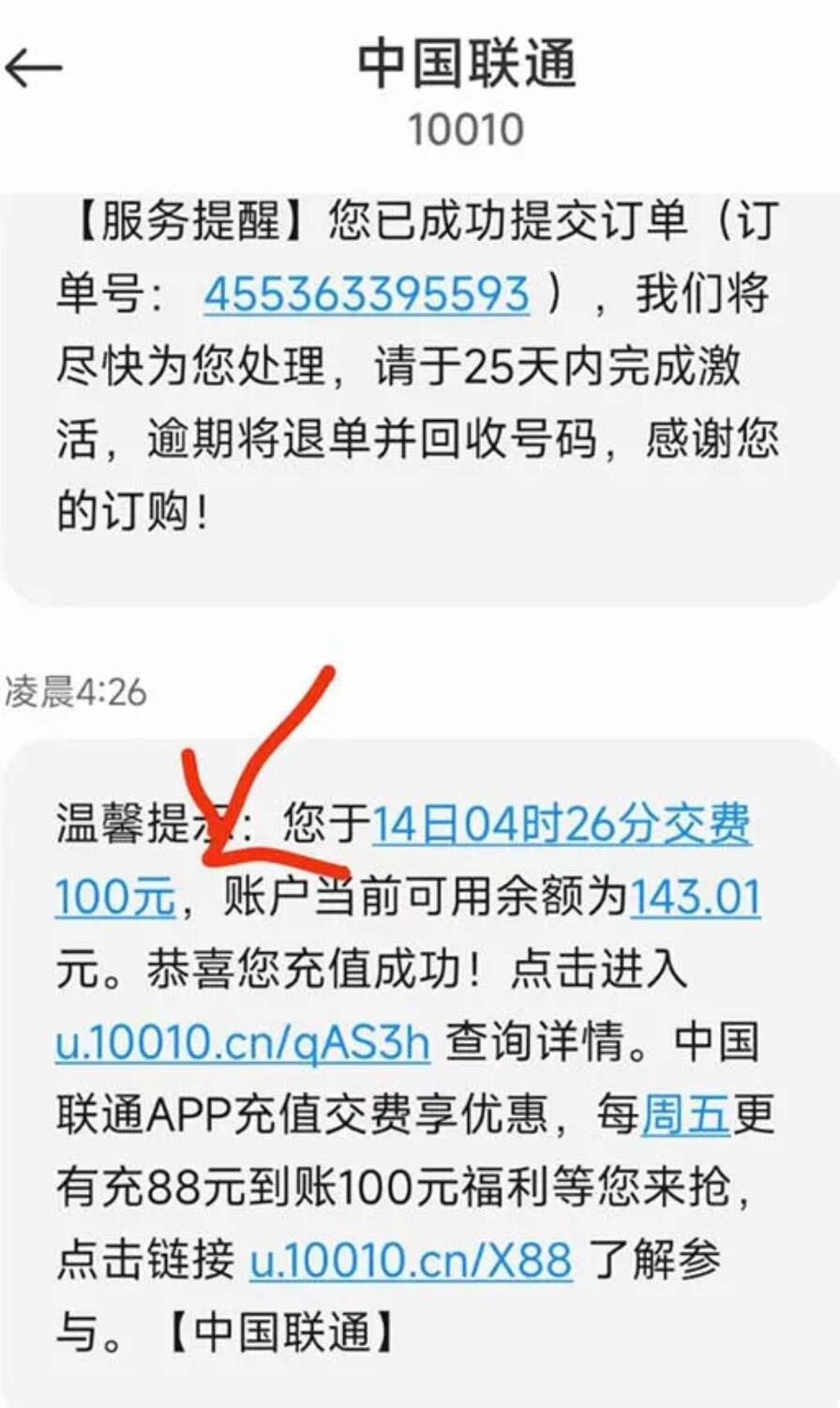Go back from the 中国联通 conversation
The width and height of the screenshot is (840, 1408).
pos(34,69)
